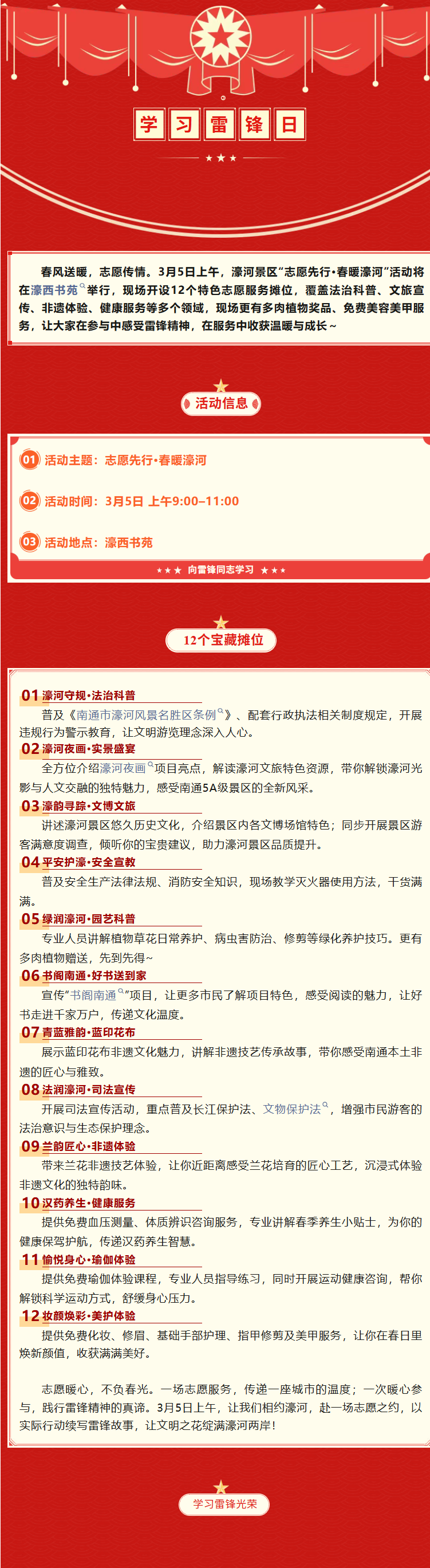This screenshot has height=1568, width=430.
Task: Open the 濠河夜画 keyword link
Action: (x=123, y=768)
